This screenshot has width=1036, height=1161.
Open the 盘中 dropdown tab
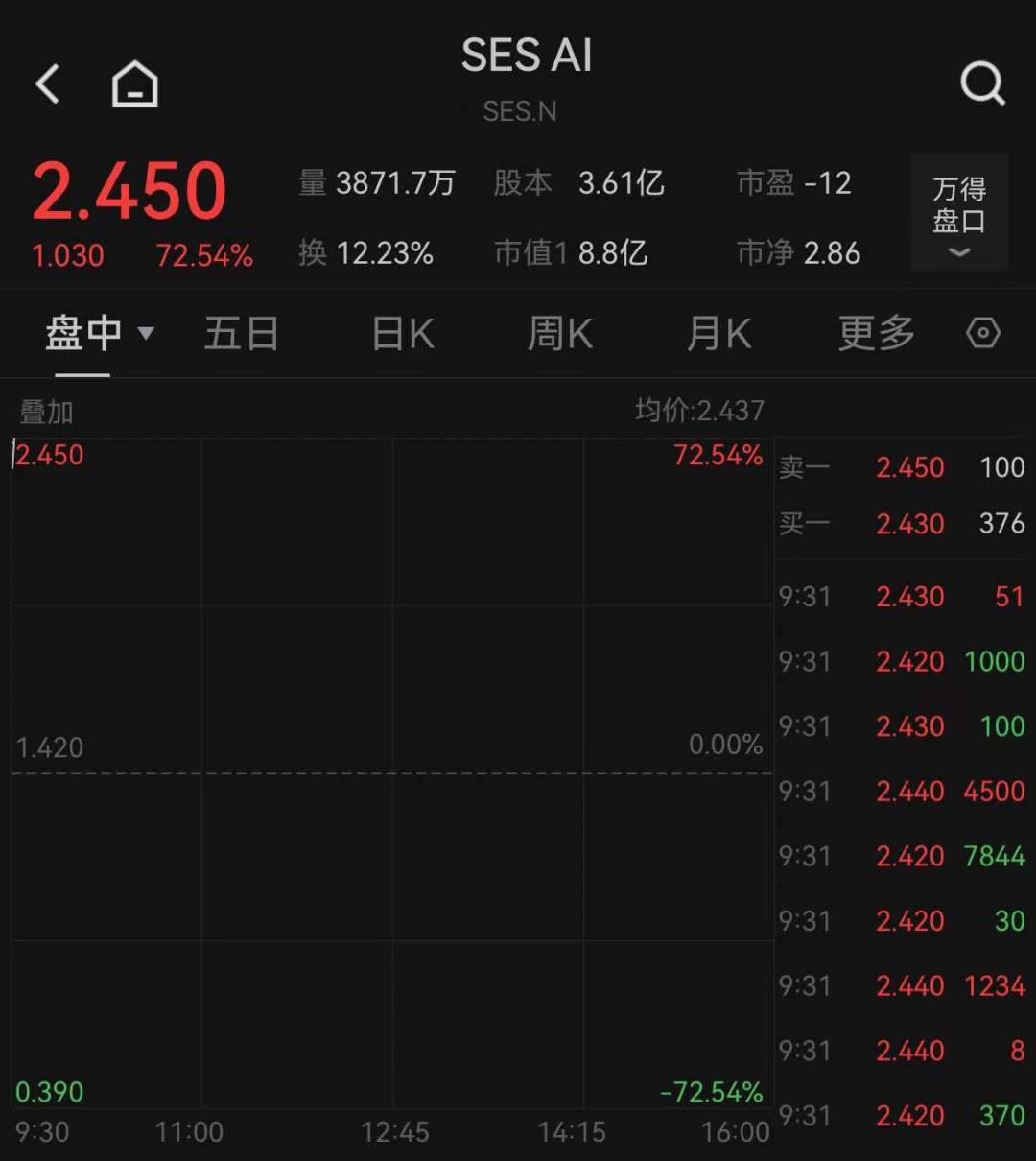click(x=98, y=334)
